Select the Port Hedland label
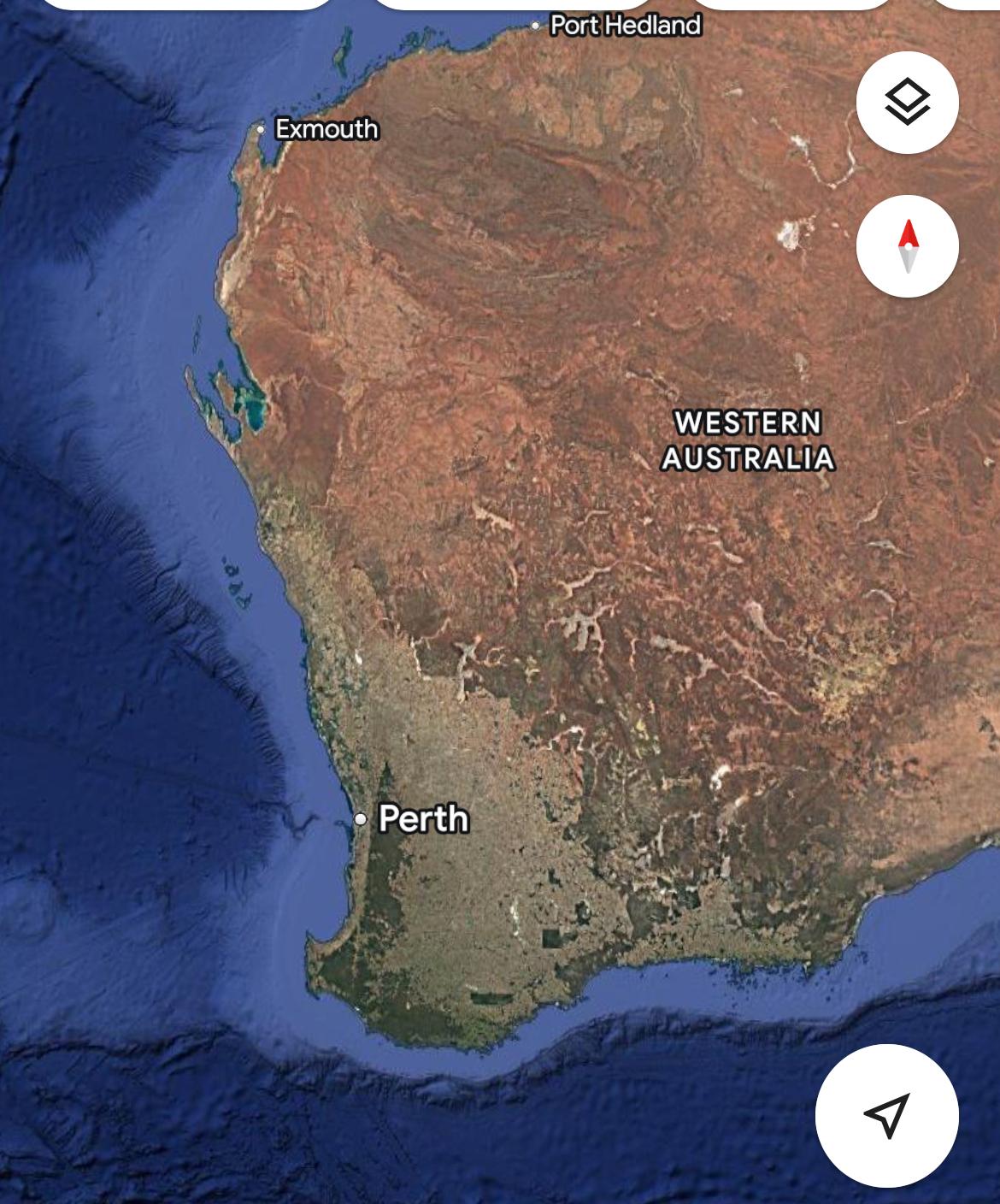This screenshot has width=1000, height=1204. click(x=625, y=26)
